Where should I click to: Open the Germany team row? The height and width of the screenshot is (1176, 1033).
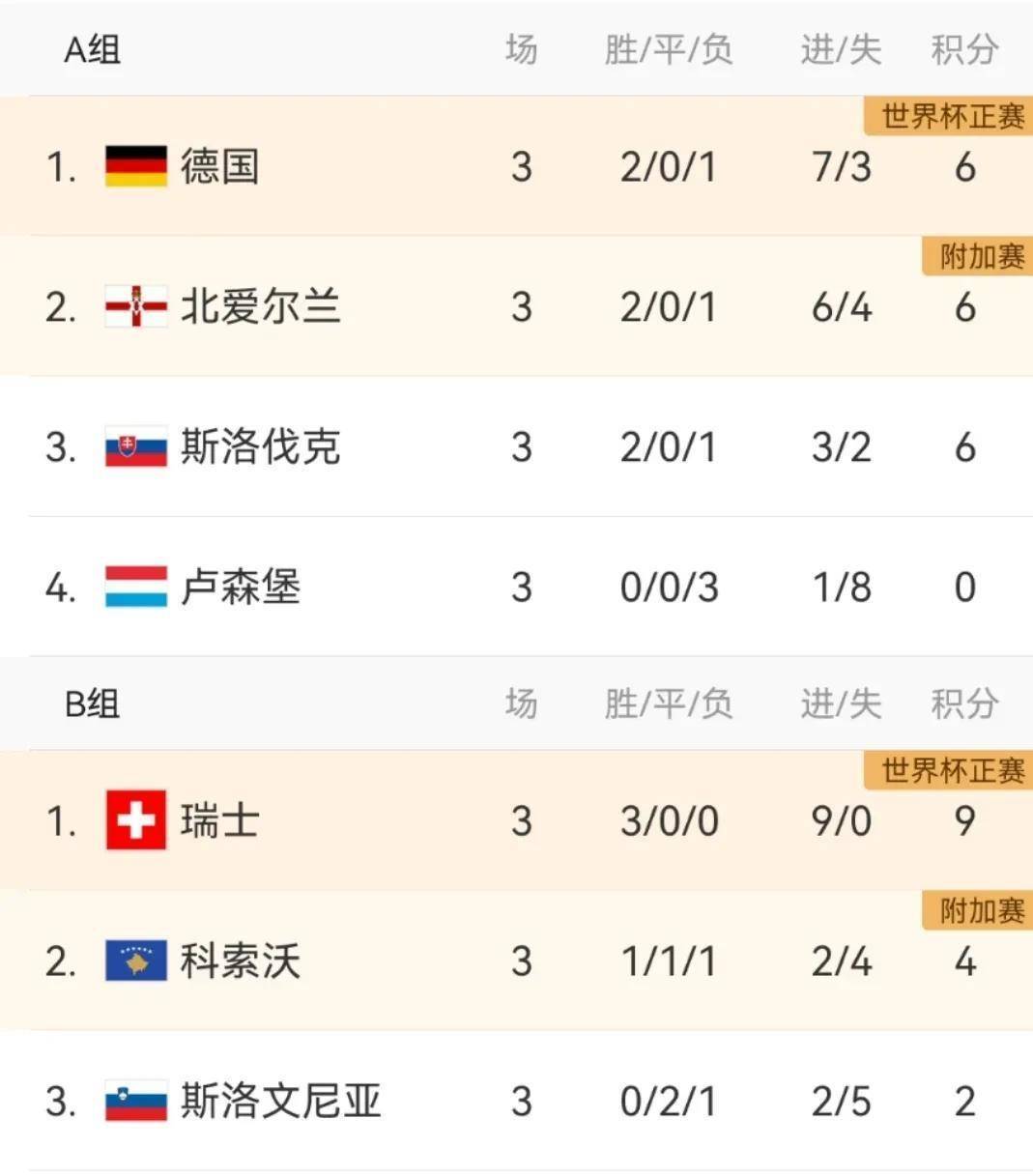click(x=219, y=166)
